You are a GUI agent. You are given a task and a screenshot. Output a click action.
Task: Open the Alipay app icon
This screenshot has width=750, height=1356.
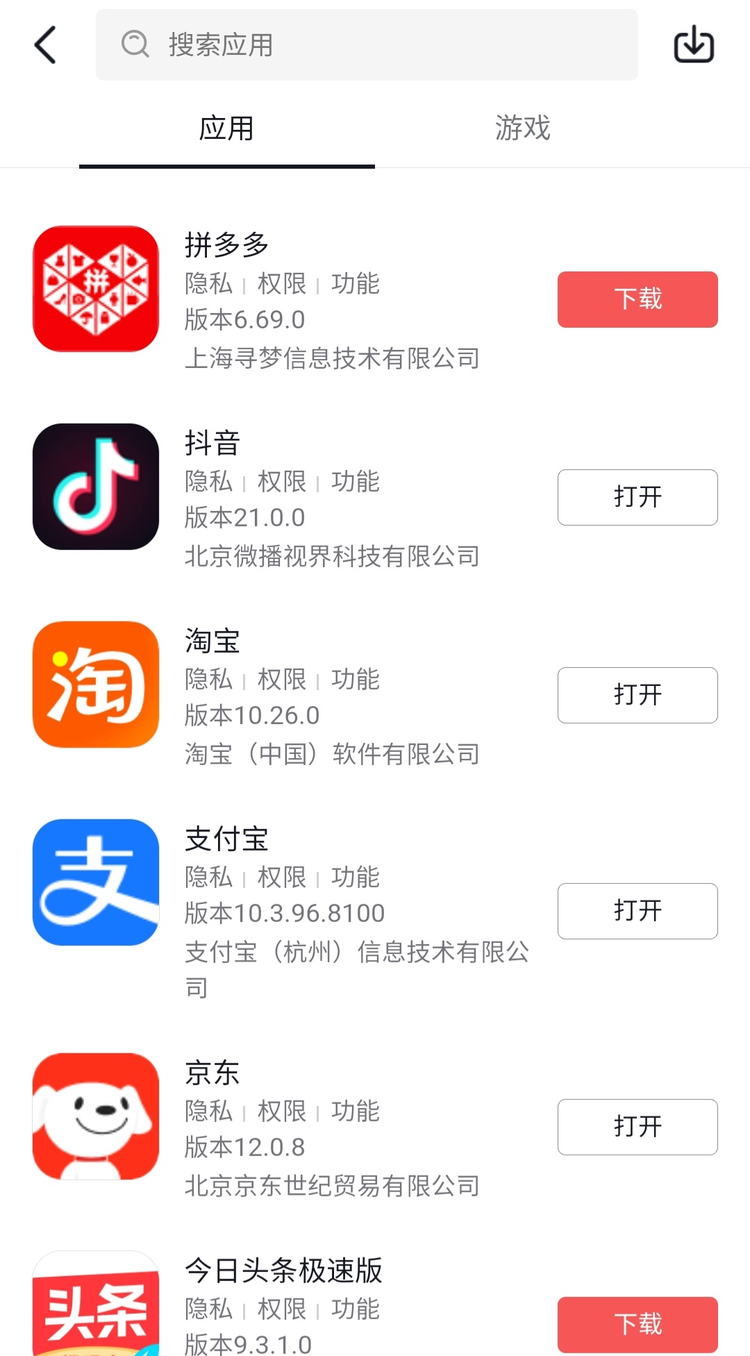95,883
